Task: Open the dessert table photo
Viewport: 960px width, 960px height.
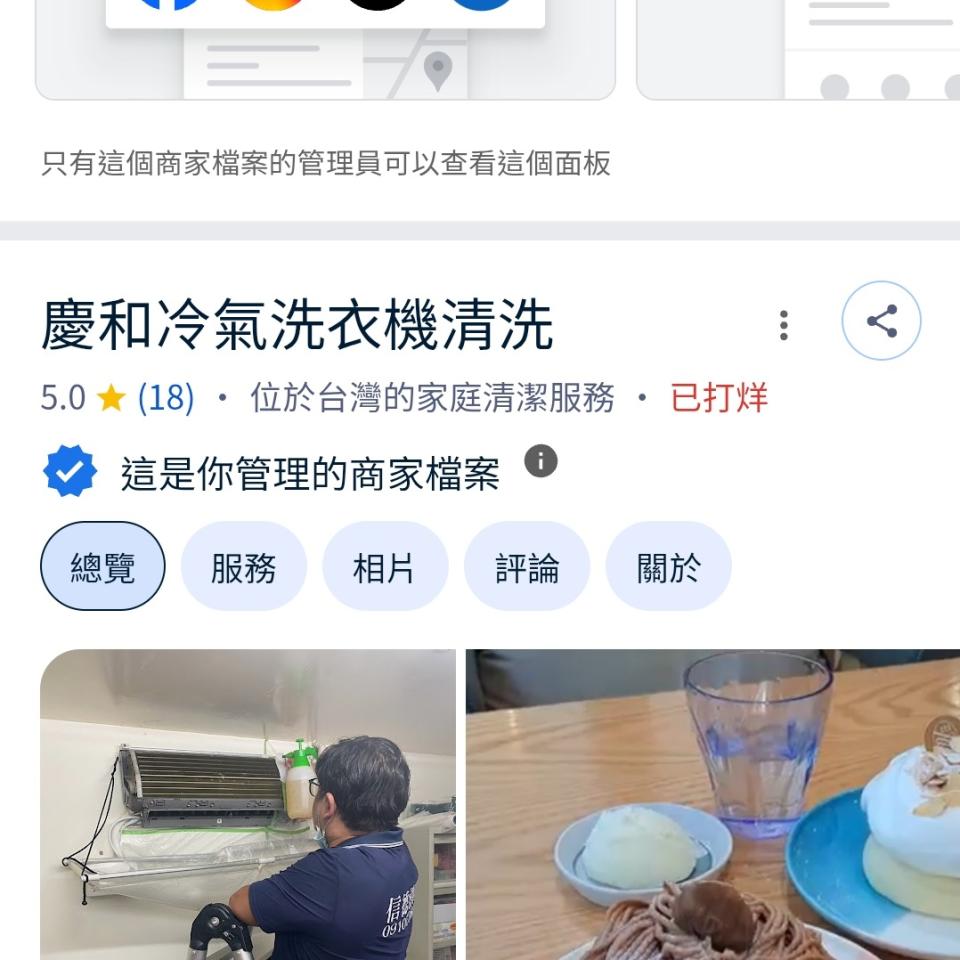Action: pyautogui.click(x=712, y=804)
